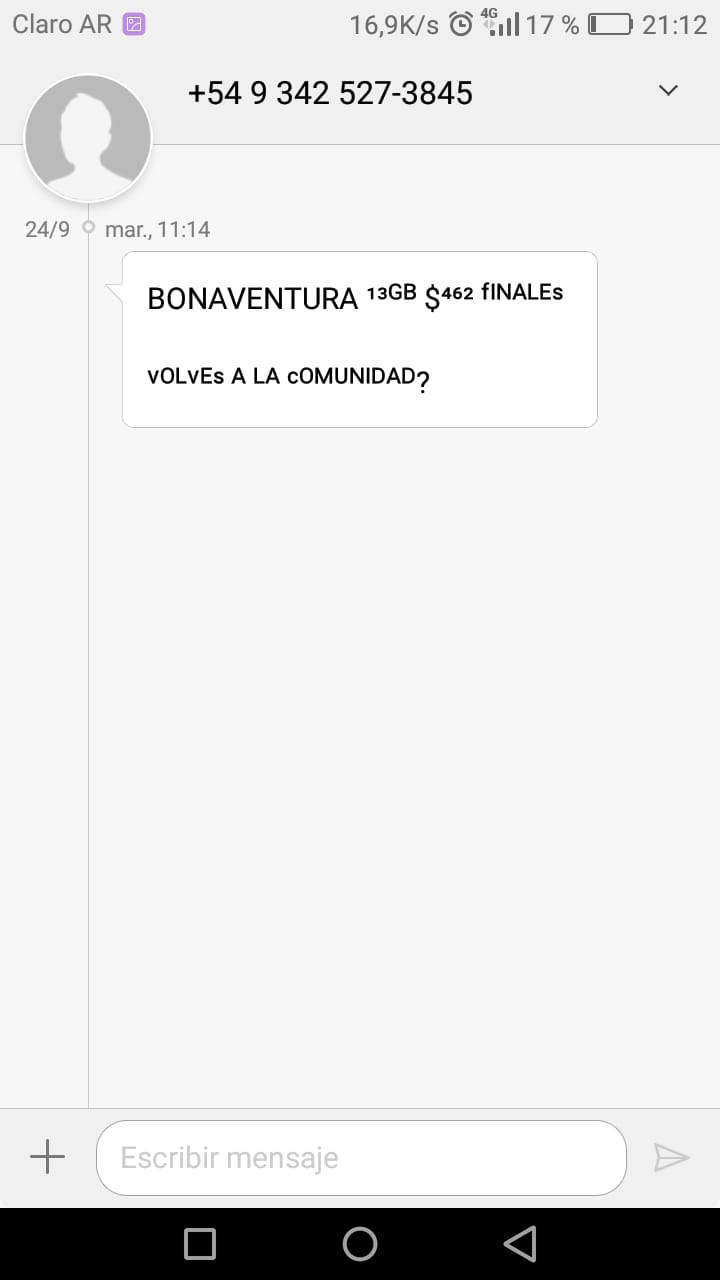Send the message with the arrow icon

click(671, 1158)
